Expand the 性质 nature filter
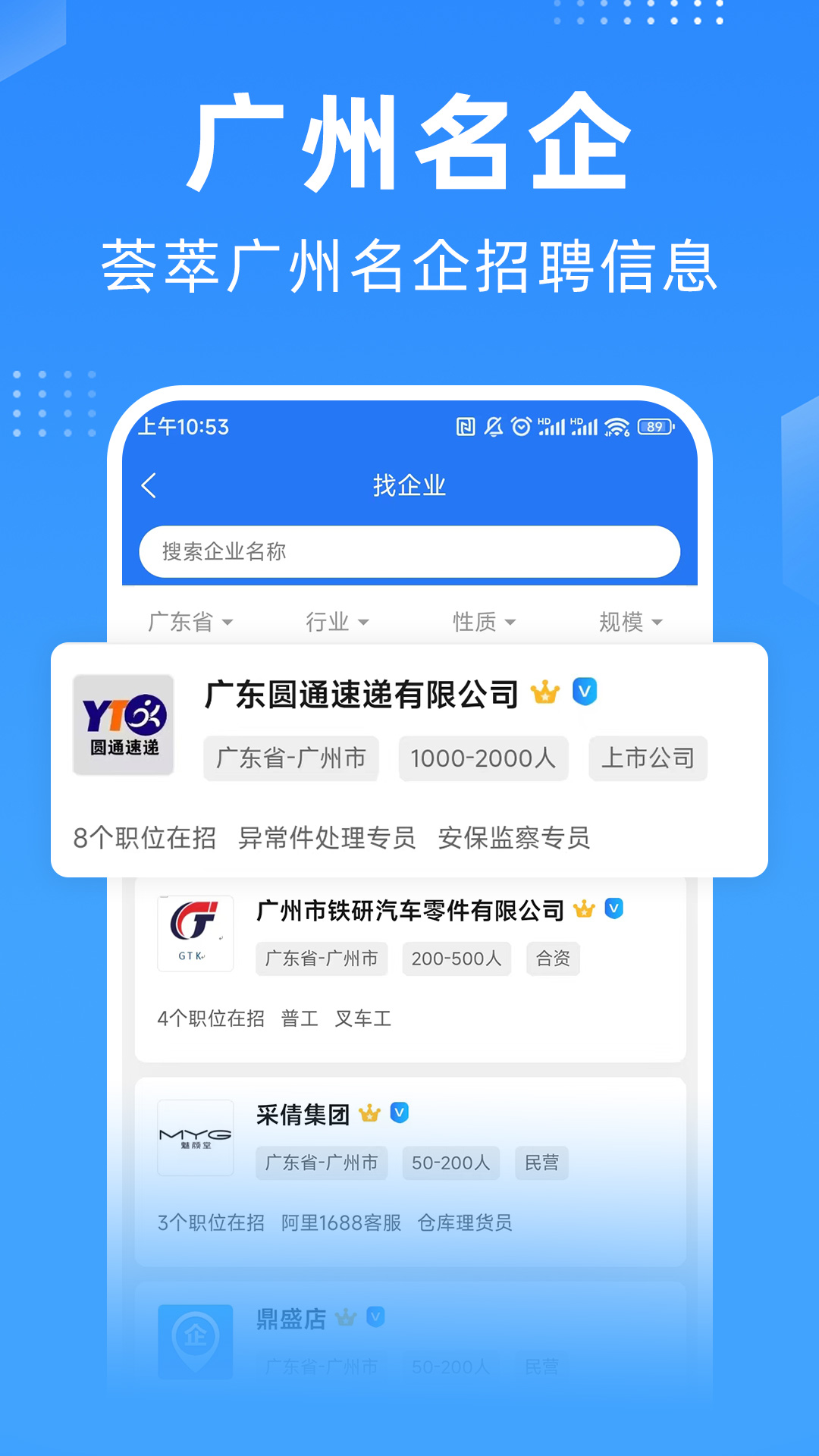The height and width of the screenshot is (1456, 819). 483,622
